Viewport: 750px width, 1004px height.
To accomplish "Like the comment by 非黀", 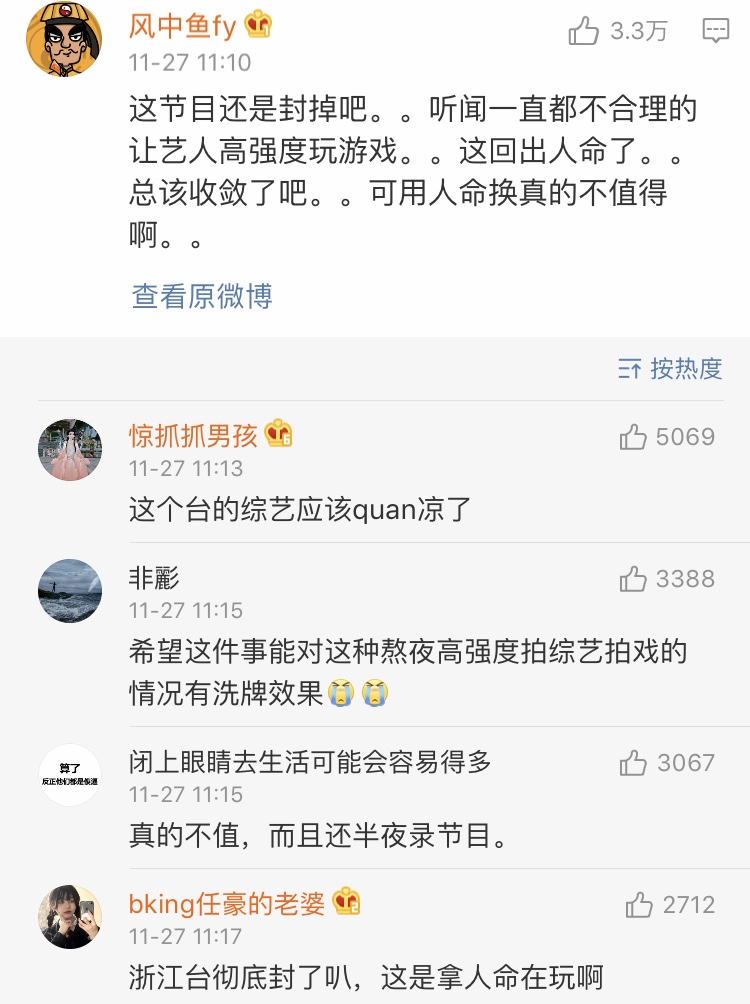I will 633,579.
